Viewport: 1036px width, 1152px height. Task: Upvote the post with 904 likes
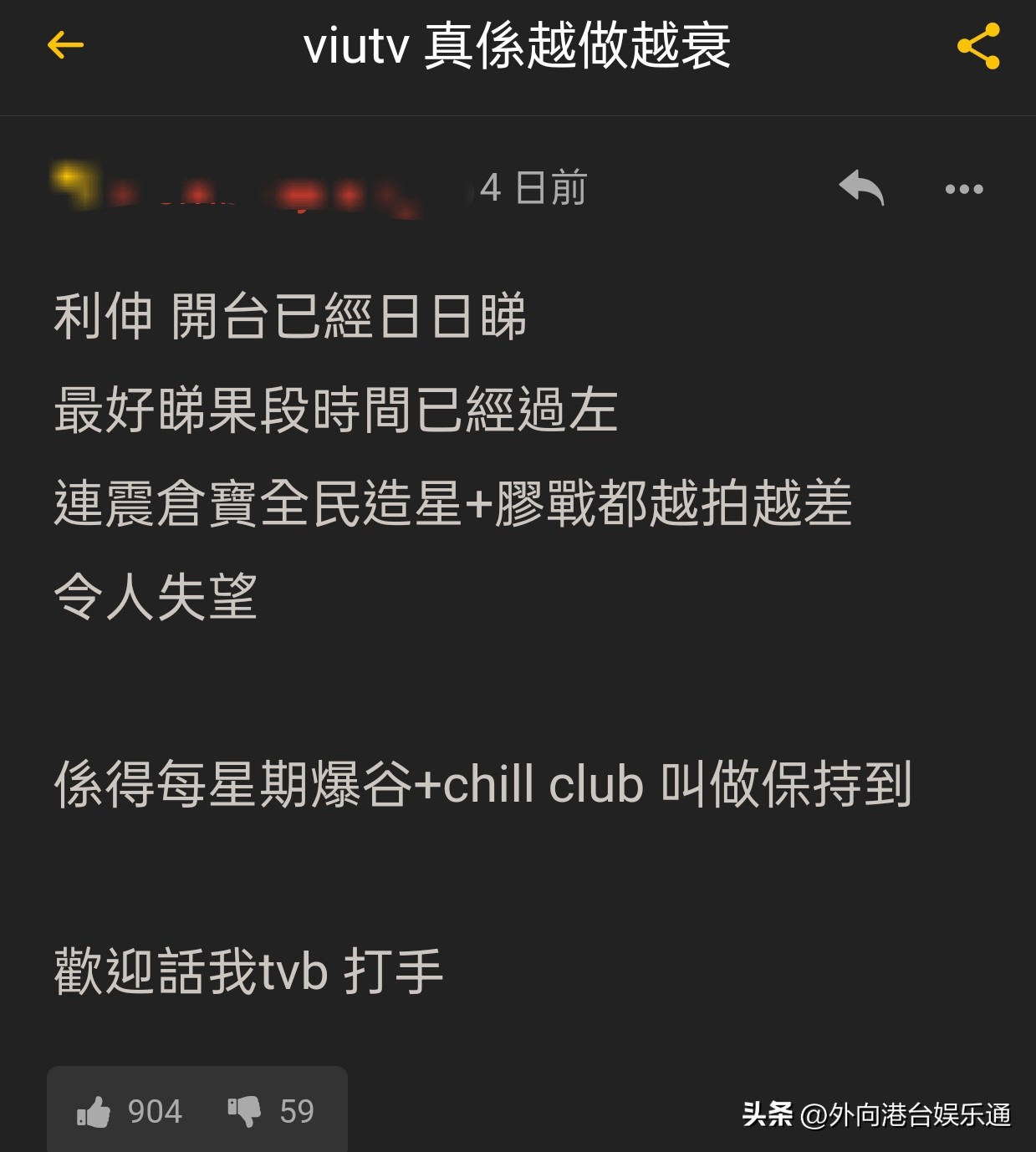click(x=94, y=1111)
